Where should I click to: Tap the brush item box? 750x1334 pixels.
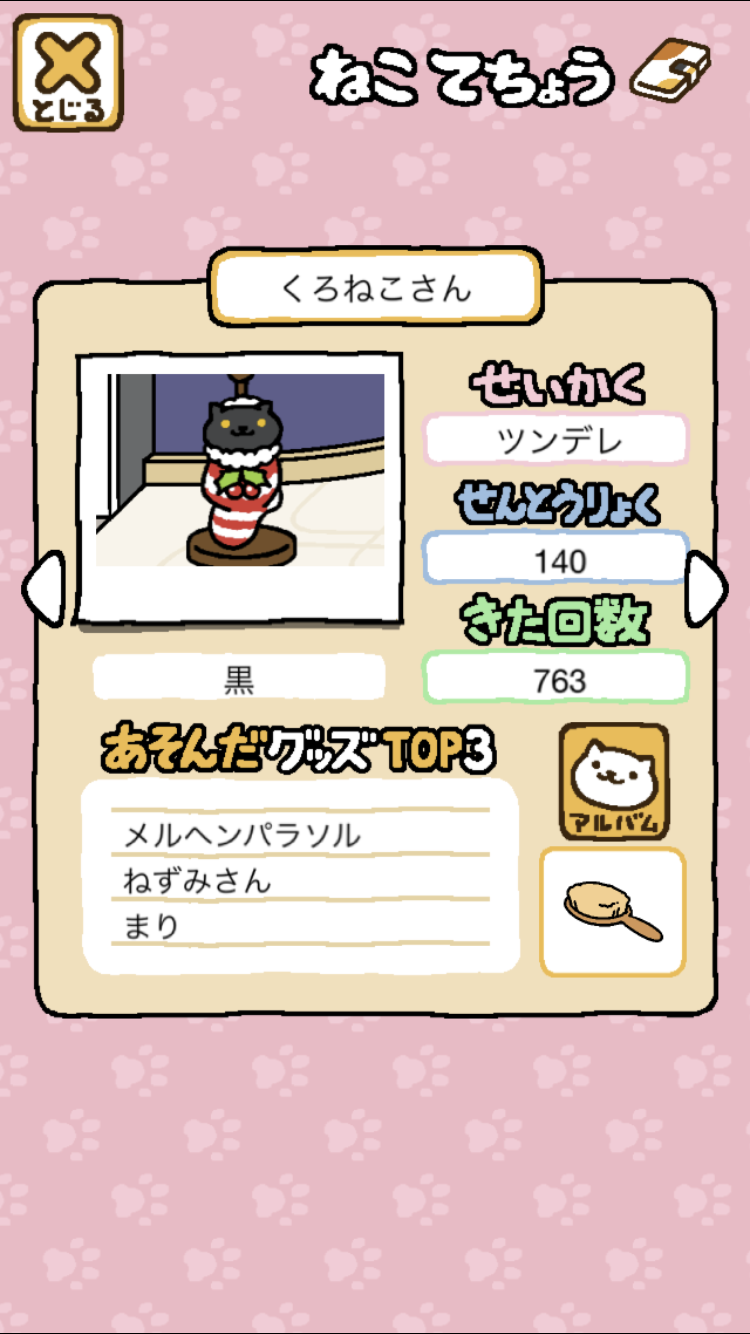coord(613,912)
